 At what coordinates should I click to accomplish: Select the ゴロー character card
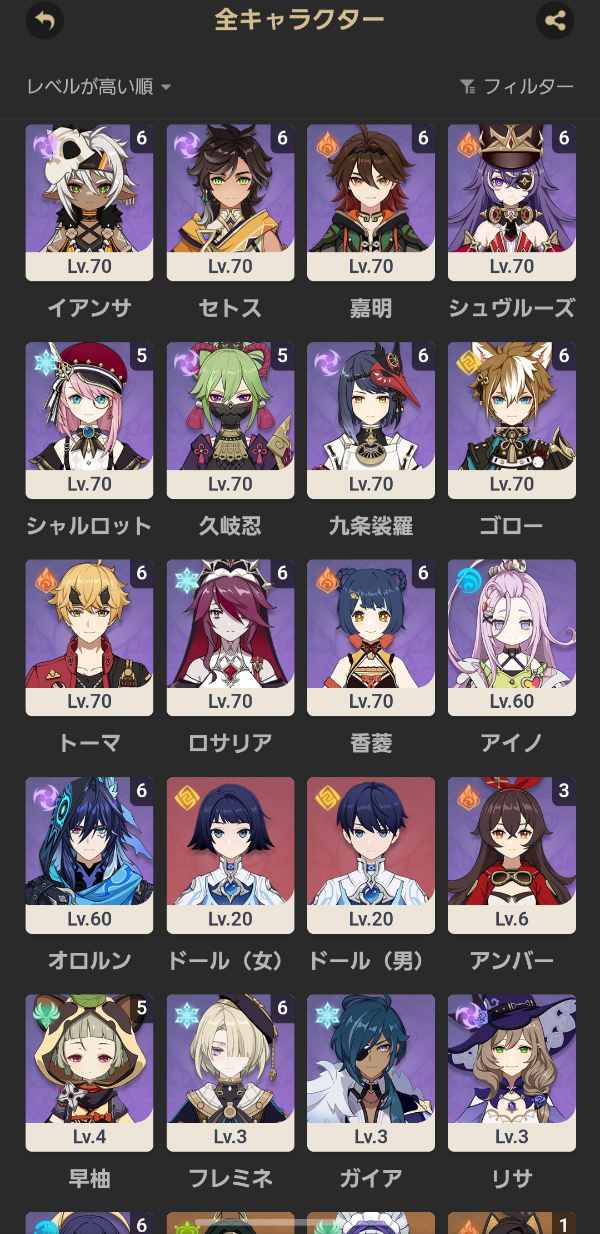pyautogui.click(x=512, y=420)
